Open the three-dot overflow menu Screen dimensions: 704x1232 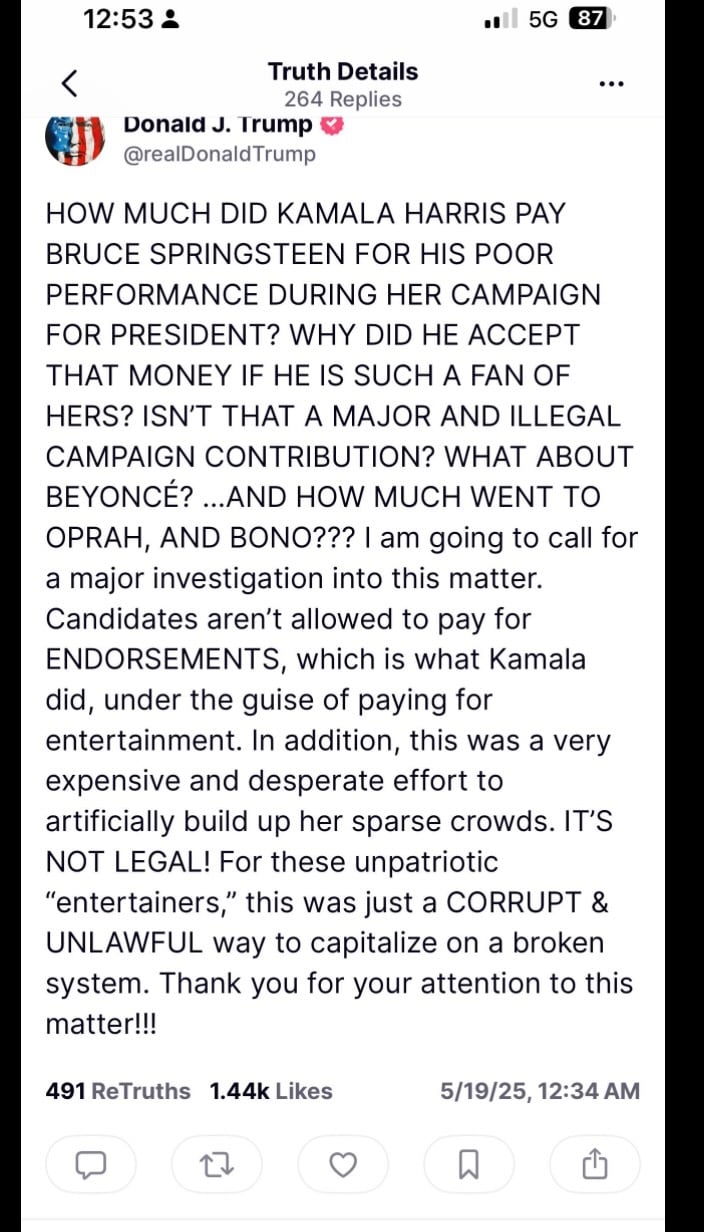pyautogui.click(x=611, y=84)
